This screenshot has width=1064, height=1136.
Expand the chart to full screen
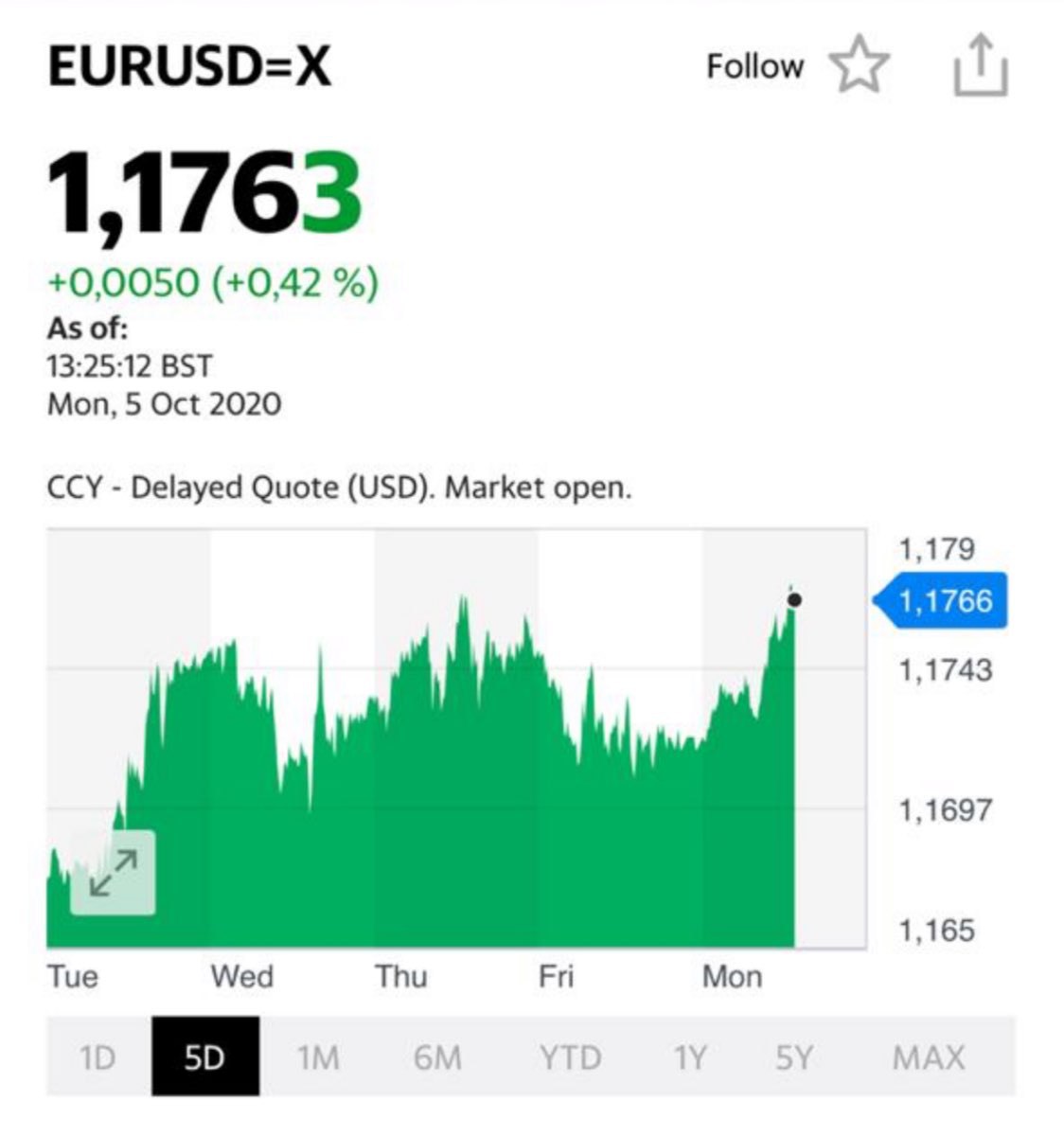click(113, 873)
